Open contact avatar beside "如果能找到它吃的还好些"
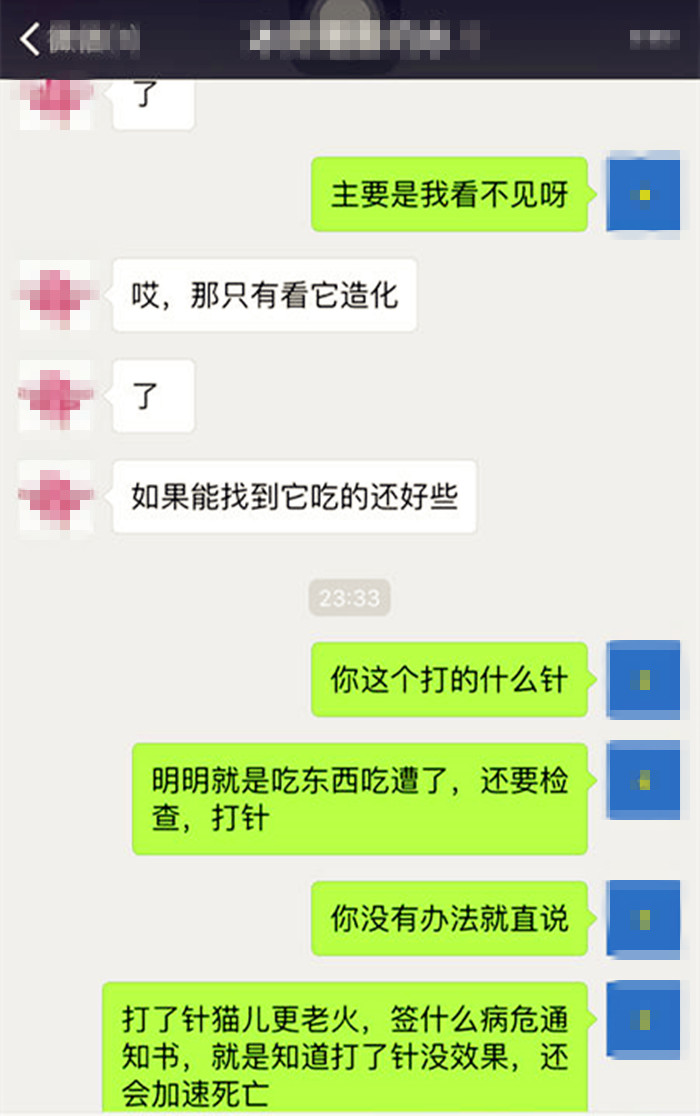 [x=56, y=496]
